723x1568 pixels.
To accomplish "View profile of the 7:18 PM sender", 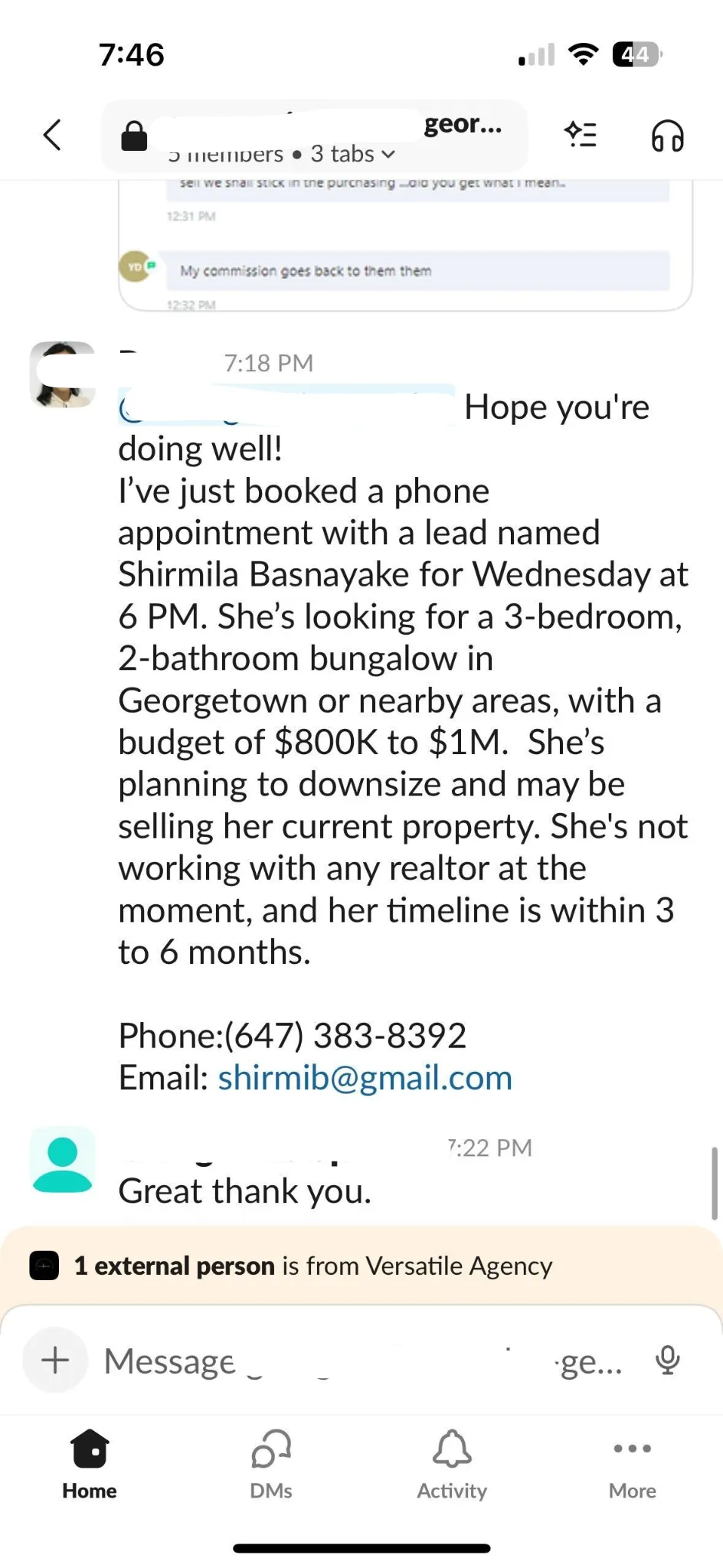I will (62, 374).
